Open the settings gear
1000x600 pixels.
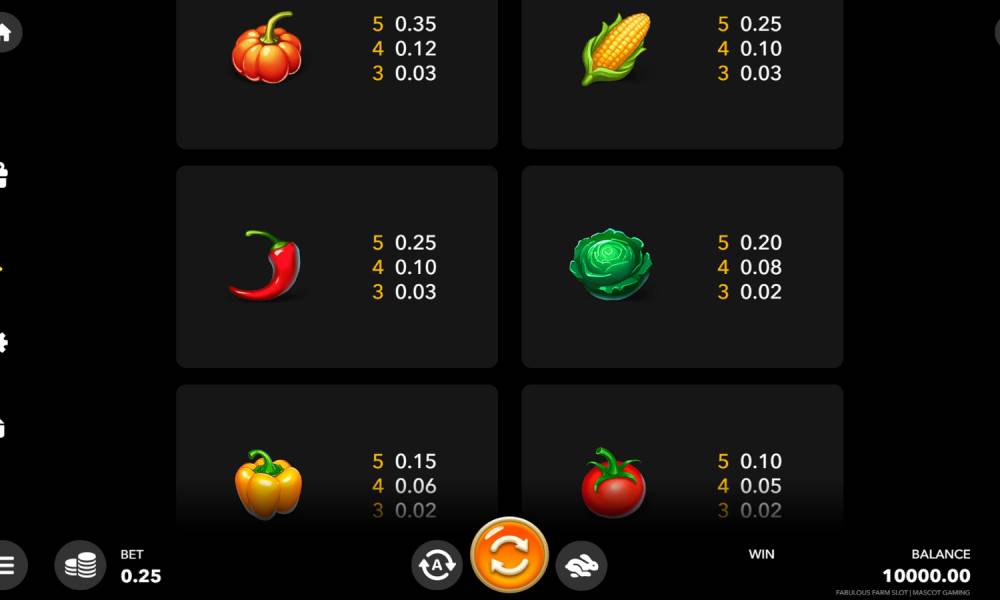click(3, 343)
